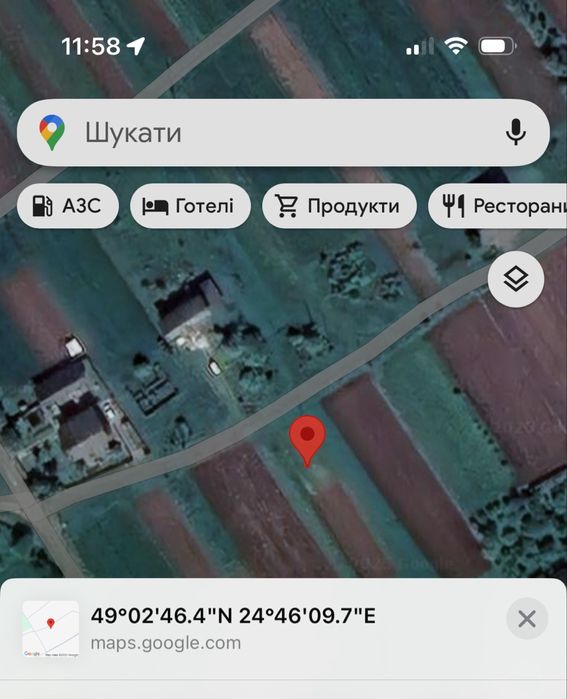Dismiss the dropped pin card

(527, 619)
